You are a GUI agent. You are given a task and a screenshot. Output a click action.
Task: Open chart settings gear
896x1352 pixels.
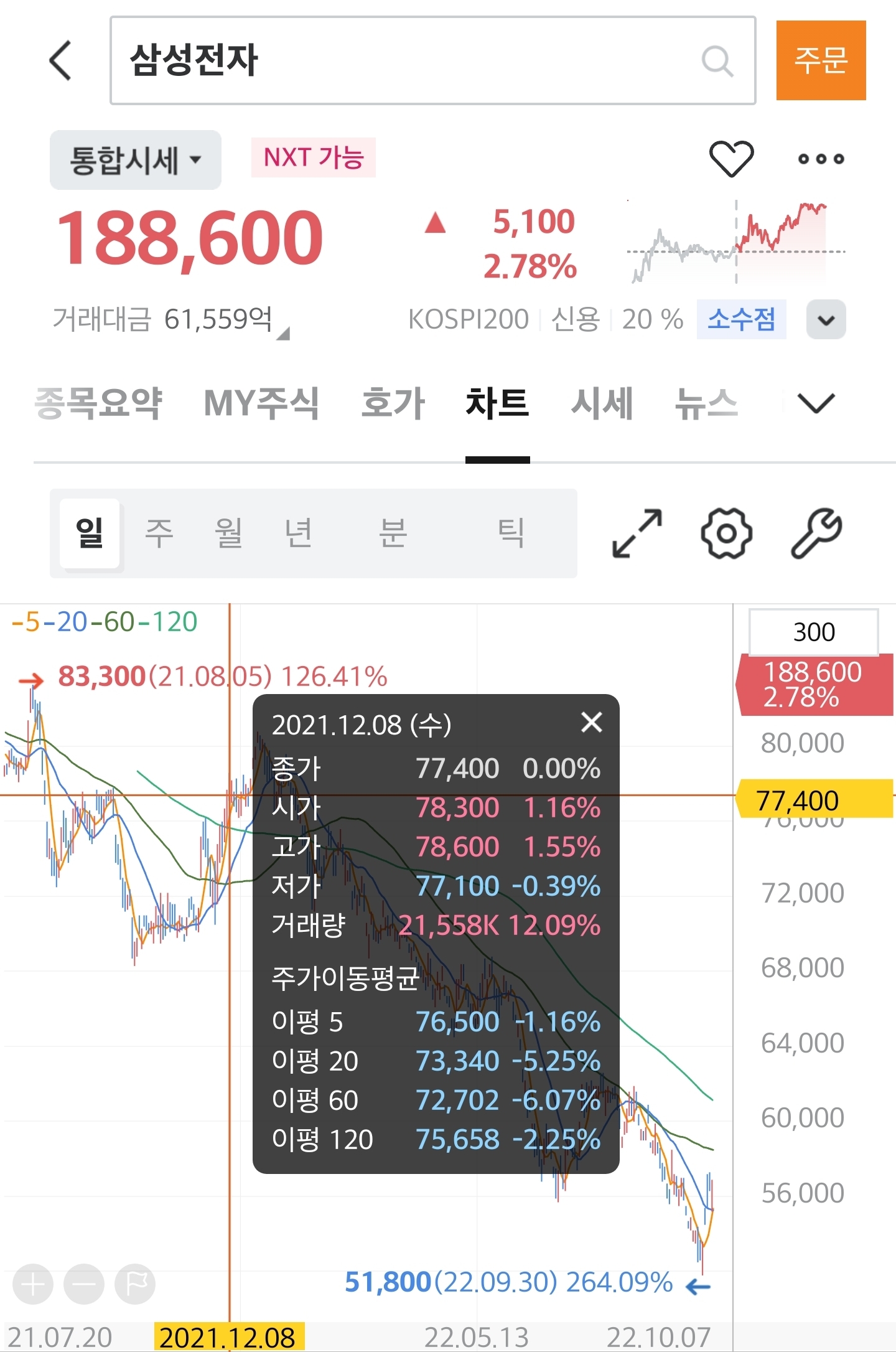point(726,533)
